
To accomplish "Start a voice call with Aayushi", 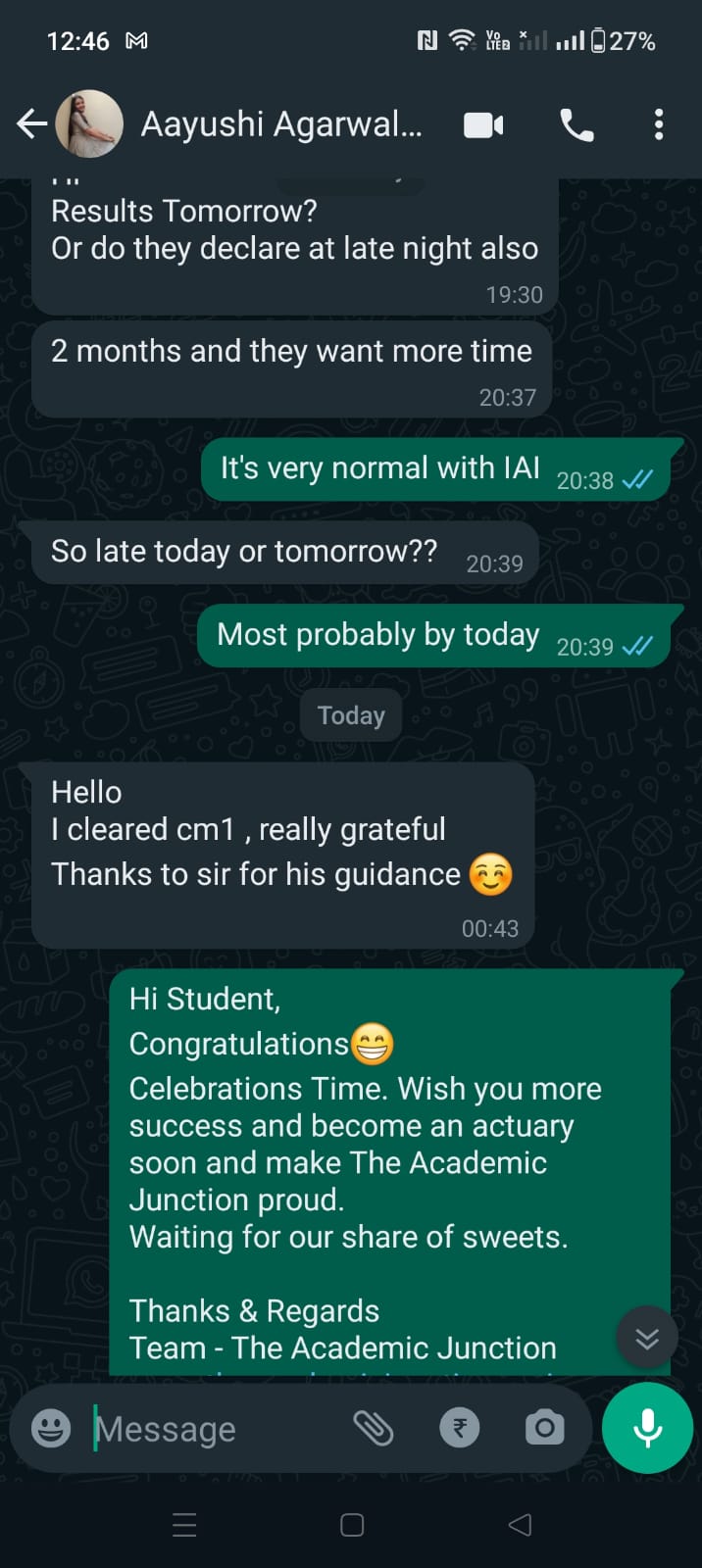I will coord(577,125).
